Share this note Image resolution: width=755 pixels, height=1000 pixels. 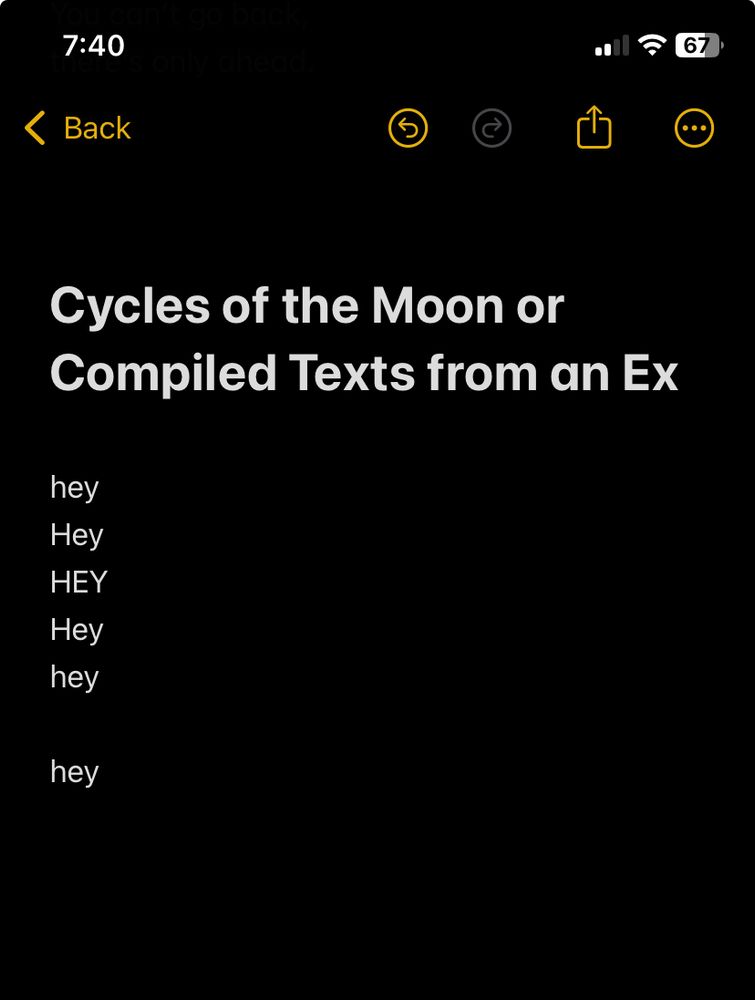pos(594,128)
